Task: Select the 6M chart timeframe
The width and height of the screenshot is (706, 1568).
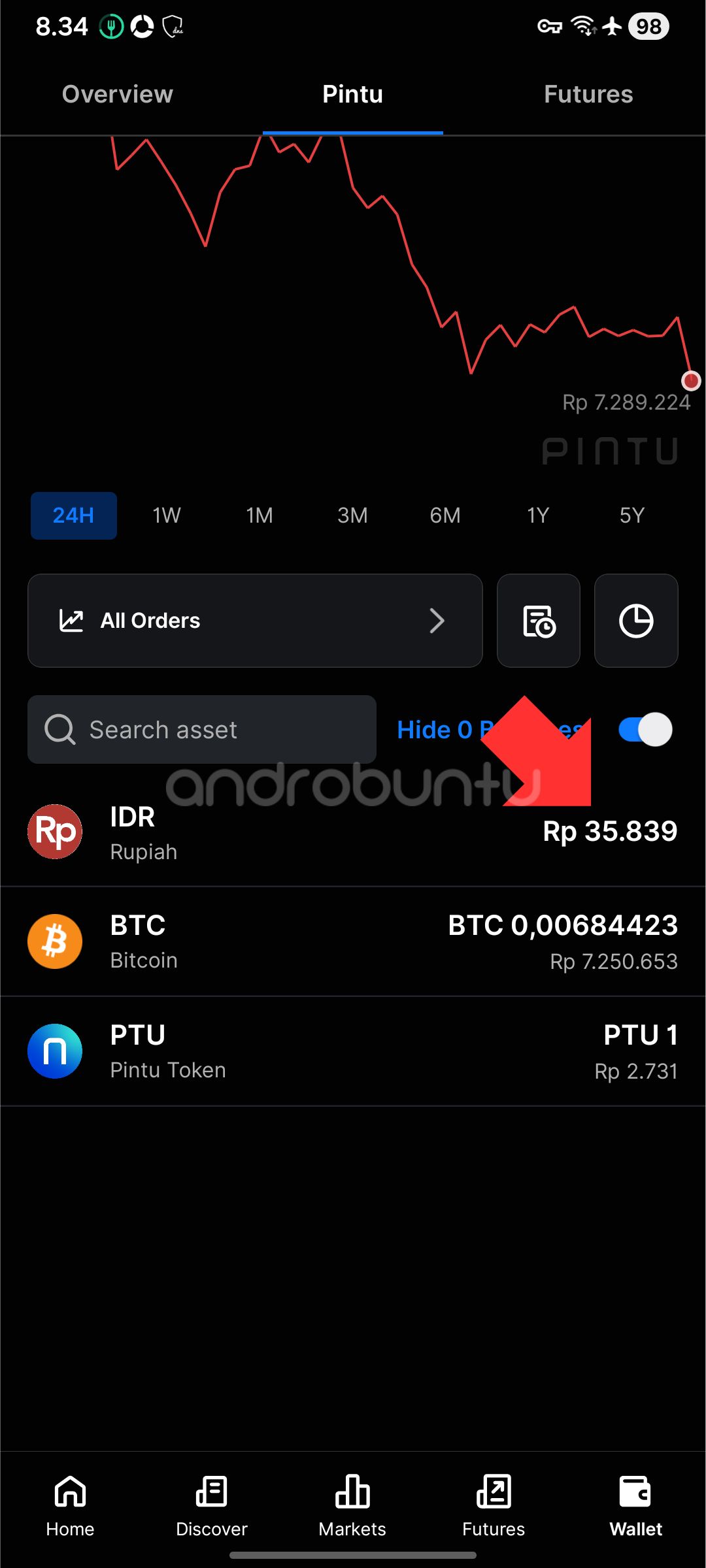Action: click(x=445, y=515)
